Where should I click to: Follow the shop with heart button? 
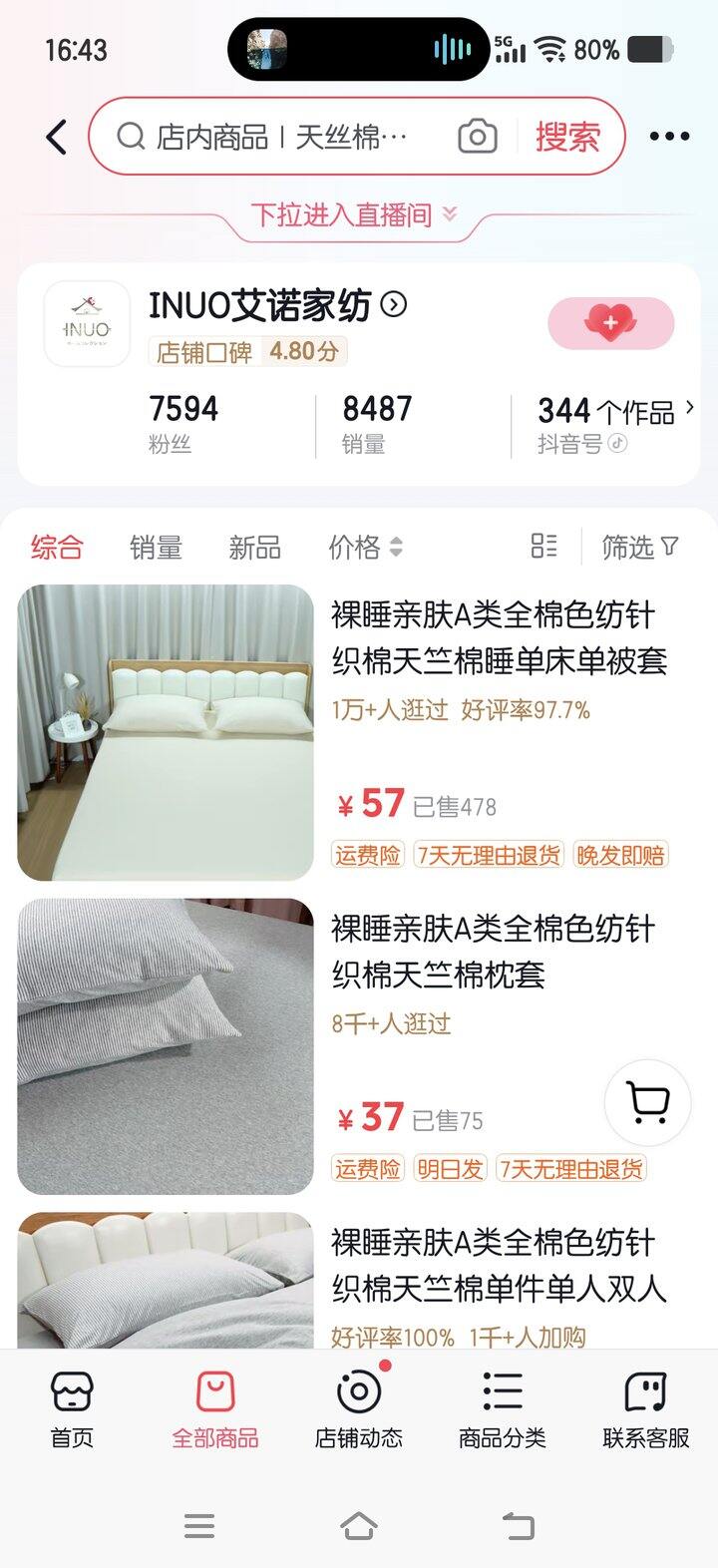click(610, 323)
